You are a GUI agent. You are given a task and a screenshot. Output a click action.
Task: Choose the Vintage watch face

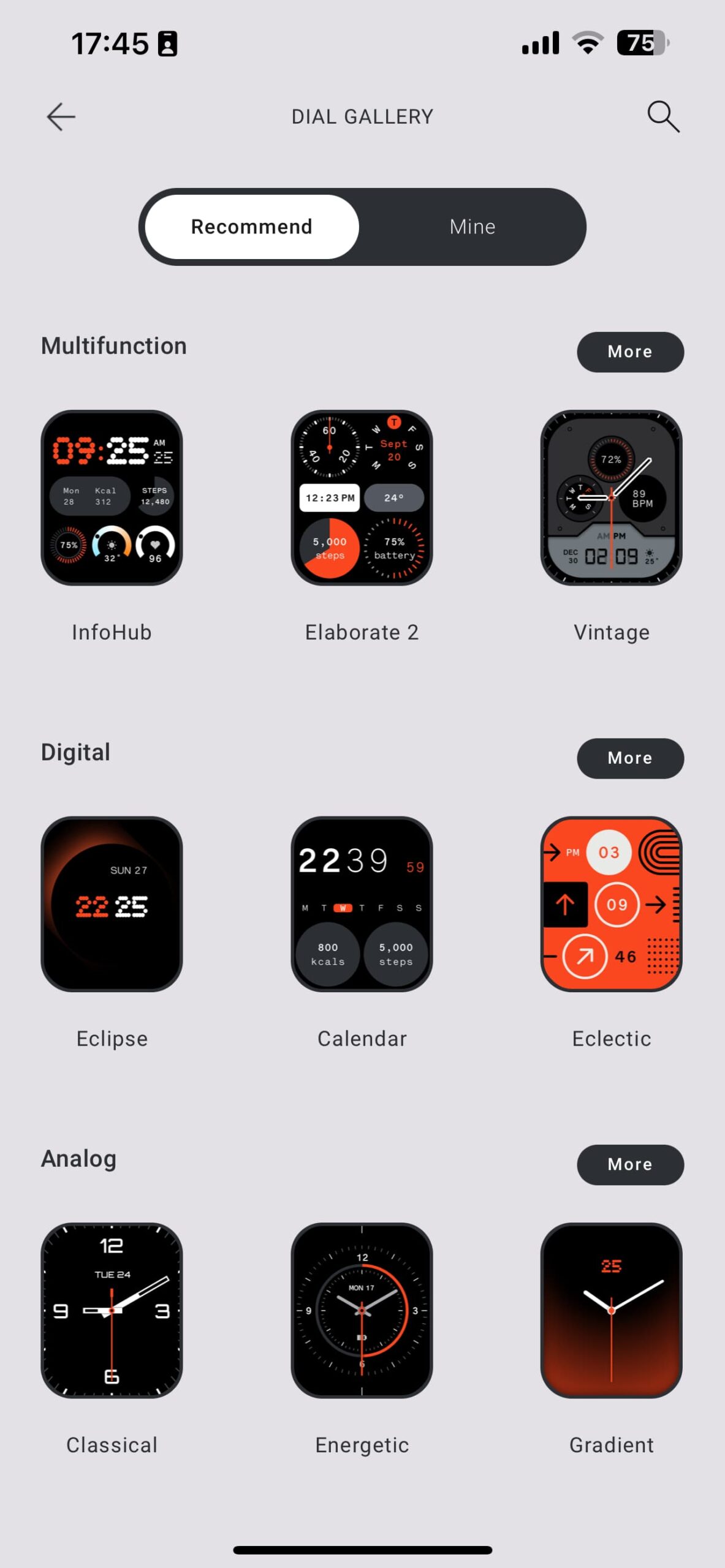coord(611,497)
